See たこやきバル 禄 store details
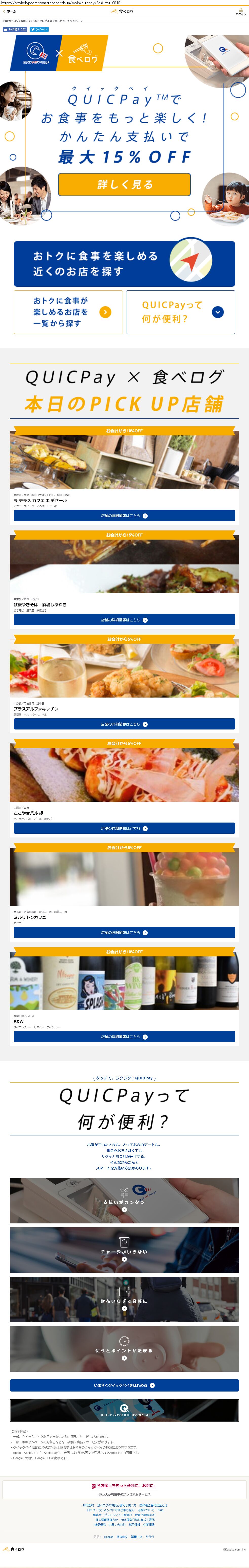 [124, 828]
